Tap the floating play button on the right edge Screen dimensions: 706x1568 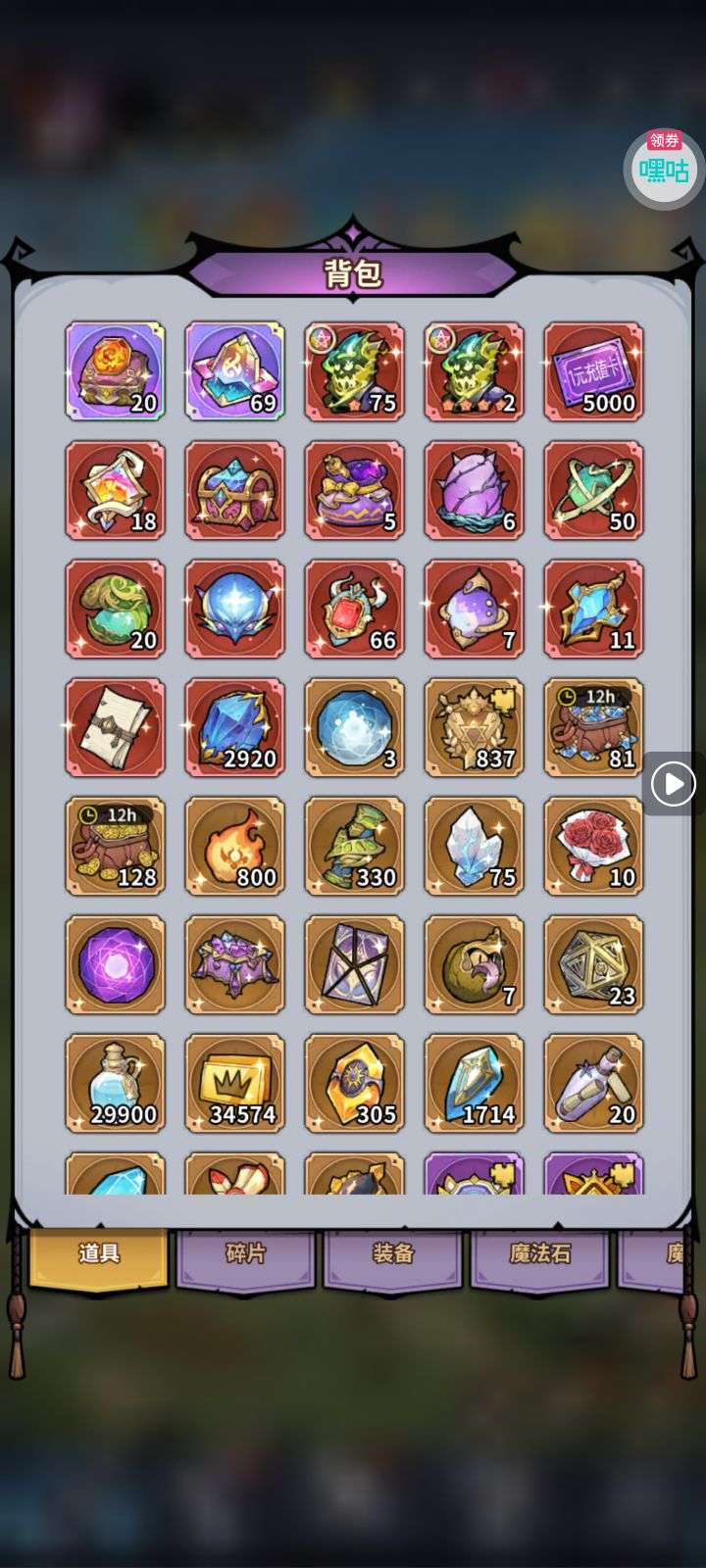[673, 784]
